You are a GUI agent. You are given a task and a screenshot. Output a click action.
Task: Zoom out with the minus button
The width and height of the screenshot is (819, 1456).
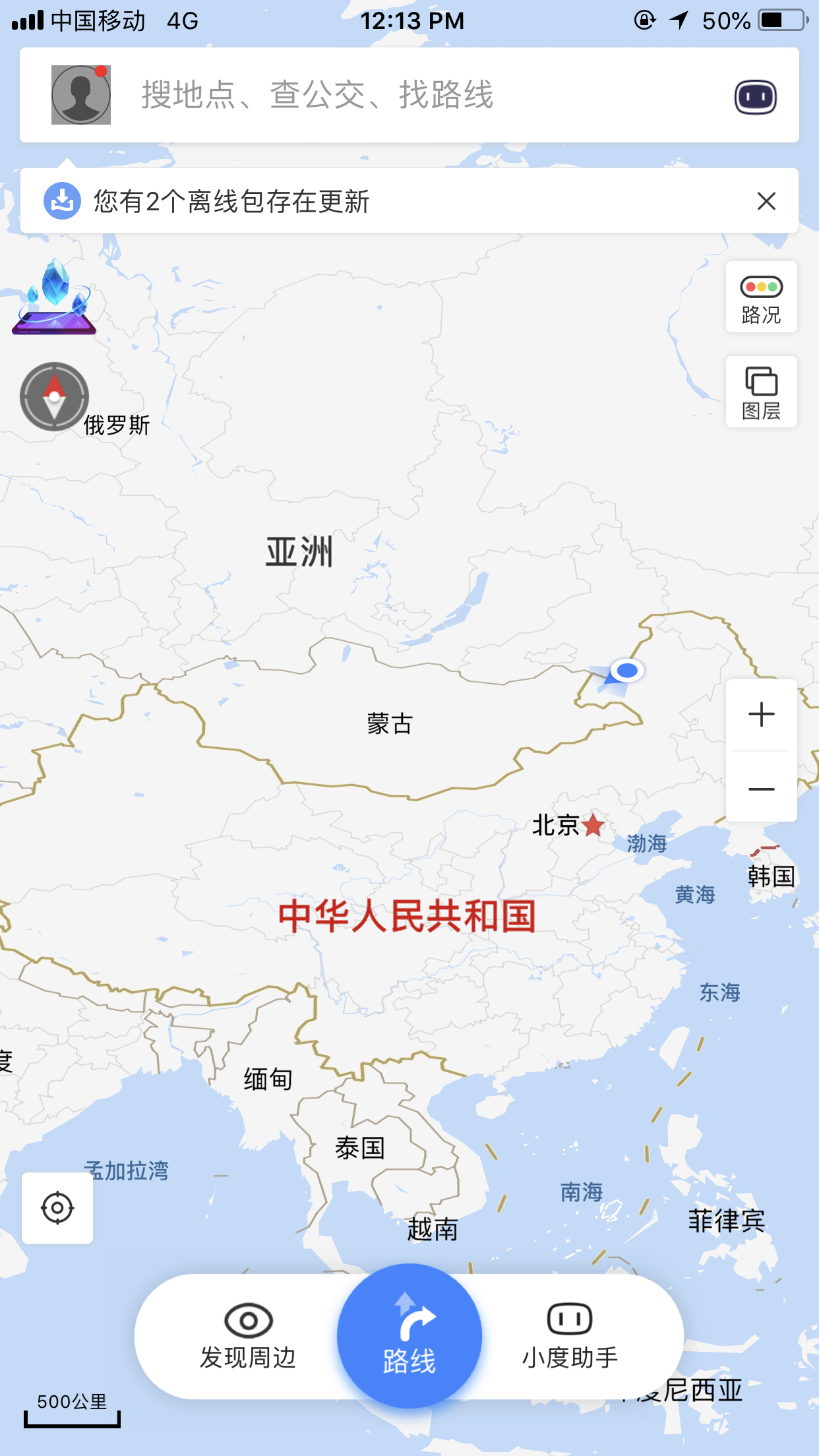[x=761, y=789]
